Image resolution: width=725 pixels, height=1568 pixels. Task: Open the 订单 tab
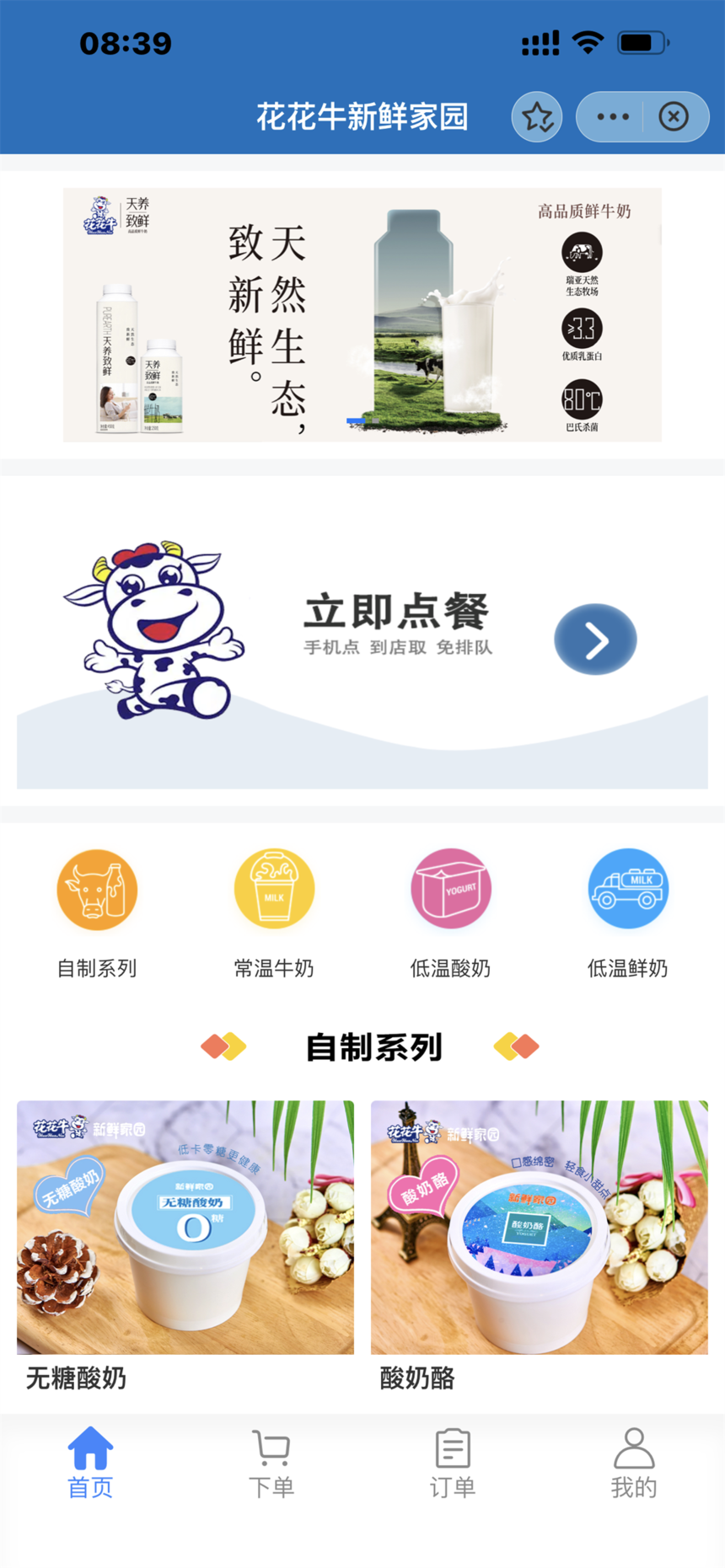[453, 1464]
